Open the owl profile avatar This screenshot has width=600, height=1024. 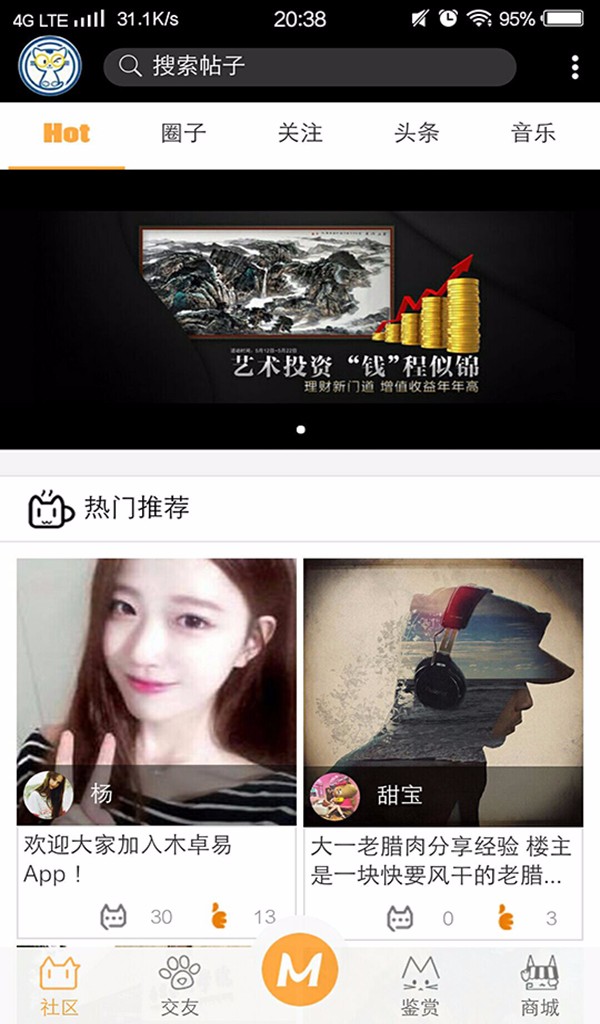click(50, 66)
